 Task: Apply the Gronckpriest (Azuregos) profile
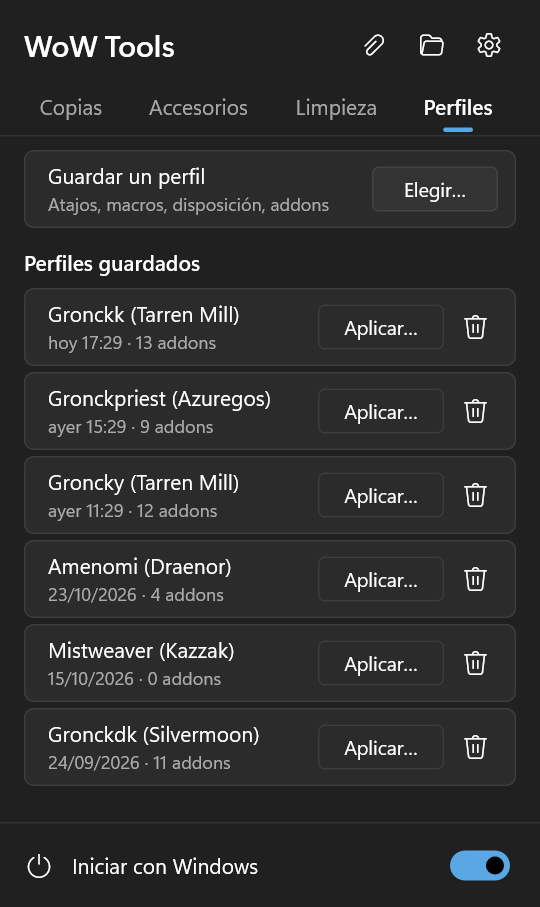click(381, 411)
